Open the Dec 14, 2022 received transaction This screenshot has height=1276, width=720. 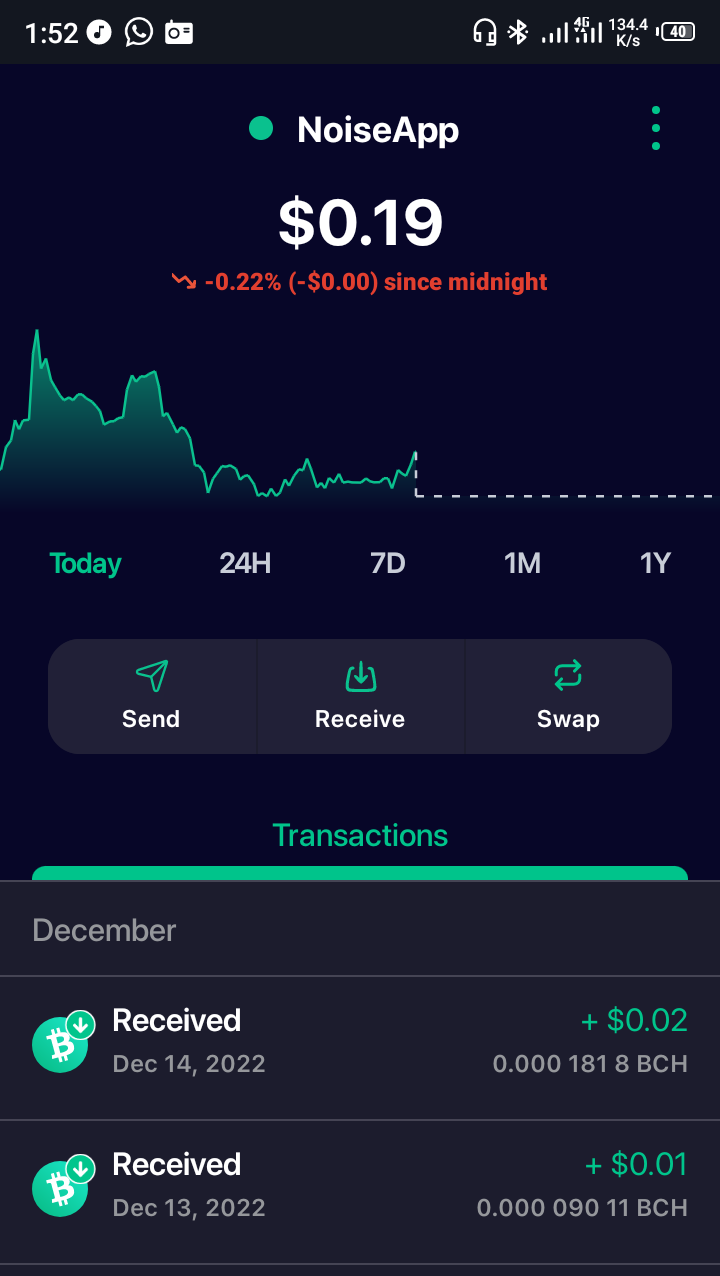(360, 1048)
